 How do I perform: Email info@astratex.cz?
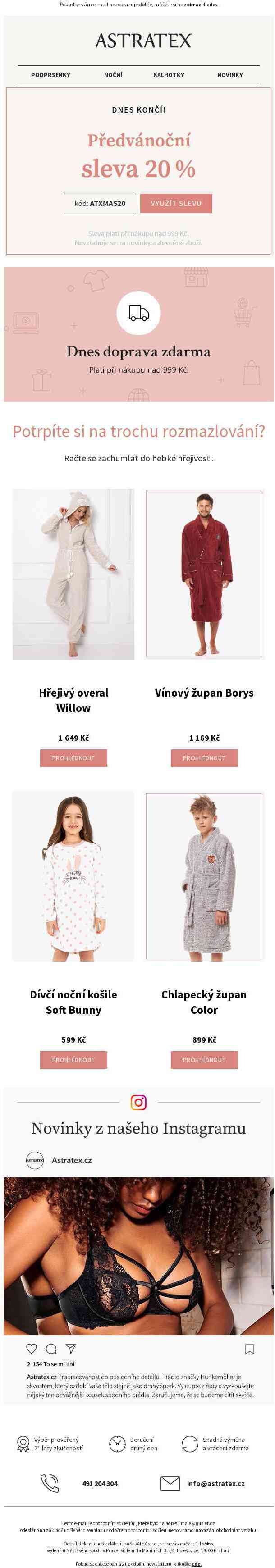pos(215,1483)
